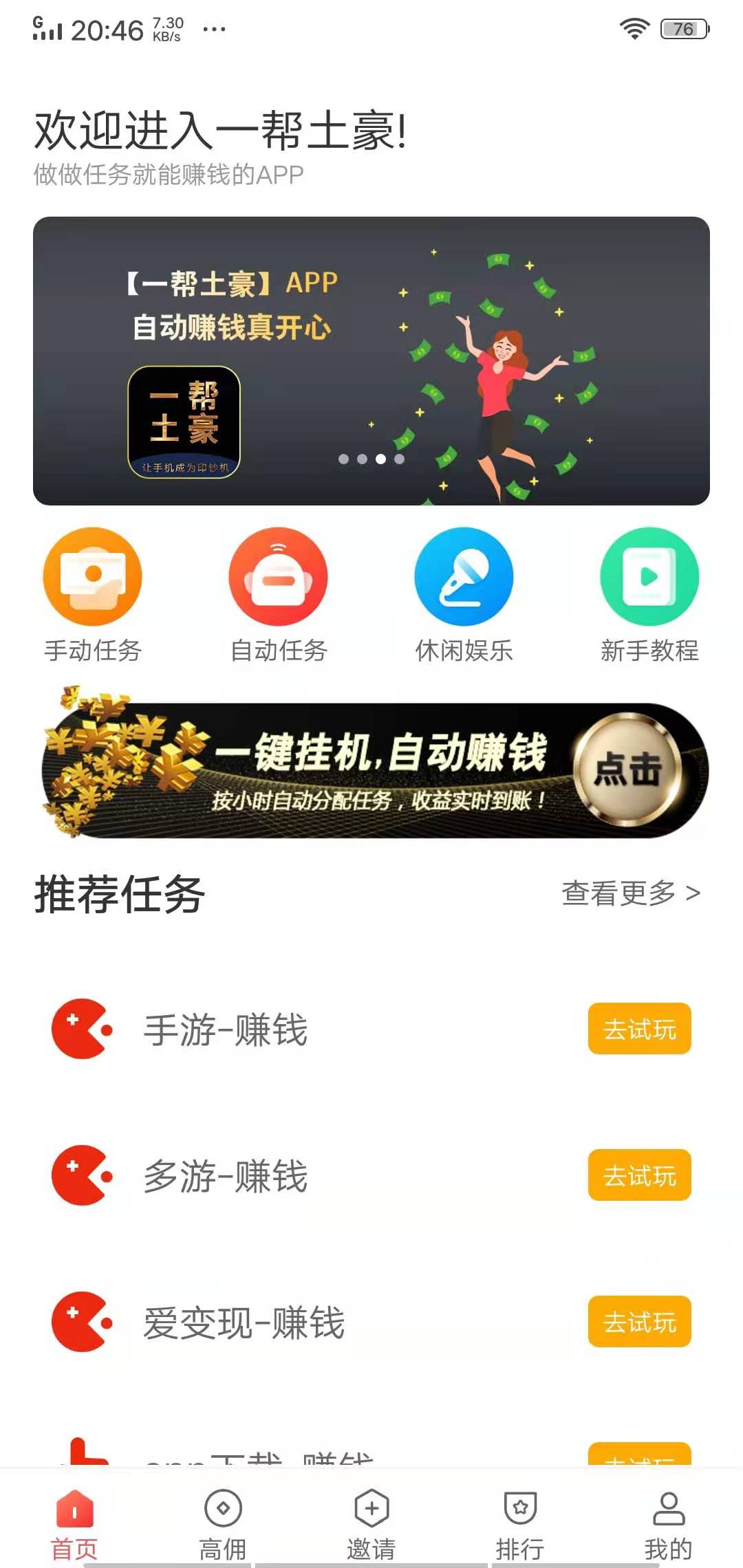The image size is (743, 1568).
Task: Click the 手游-赚钱 game task icon
Action: click(83, 1029)
